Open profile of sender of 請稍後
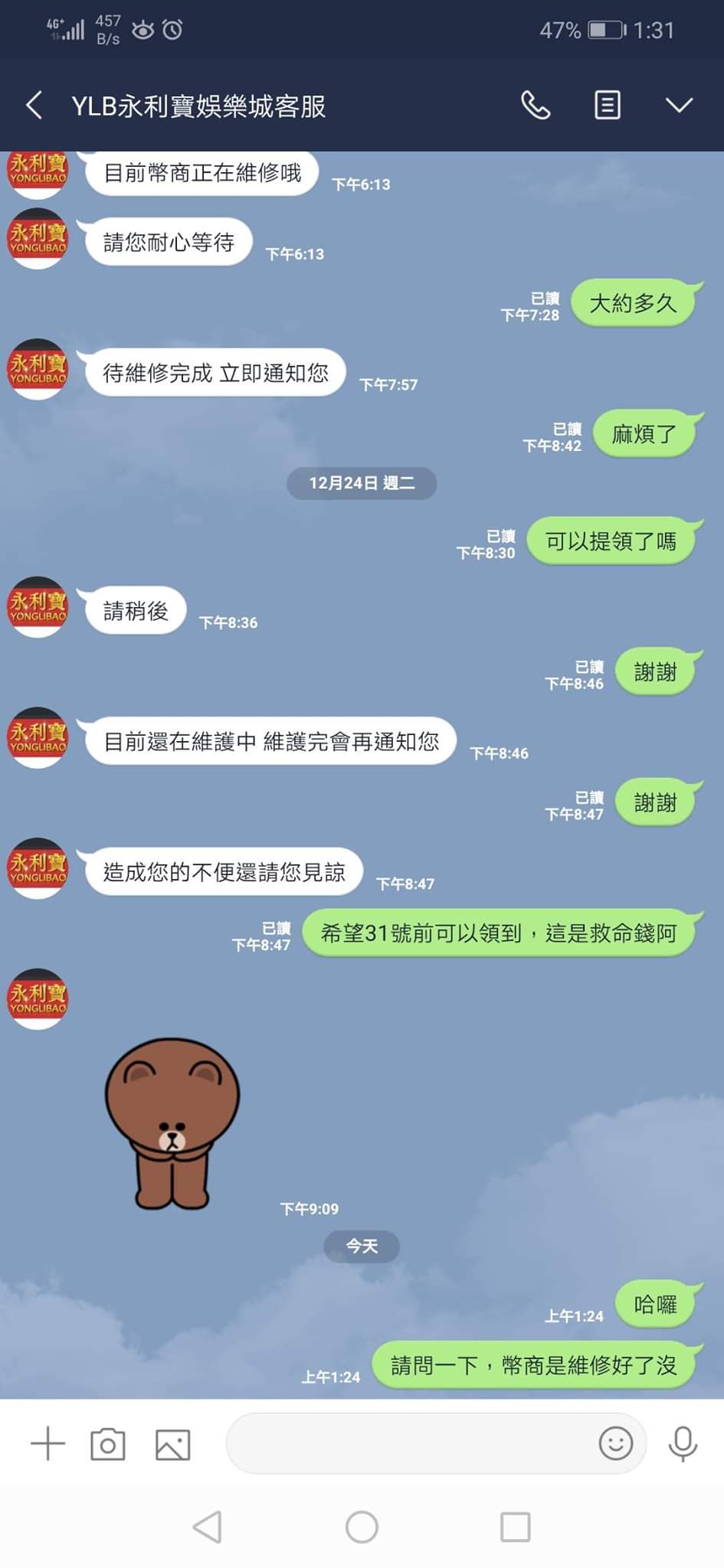The image size is (724, 1568). point(38,607)
